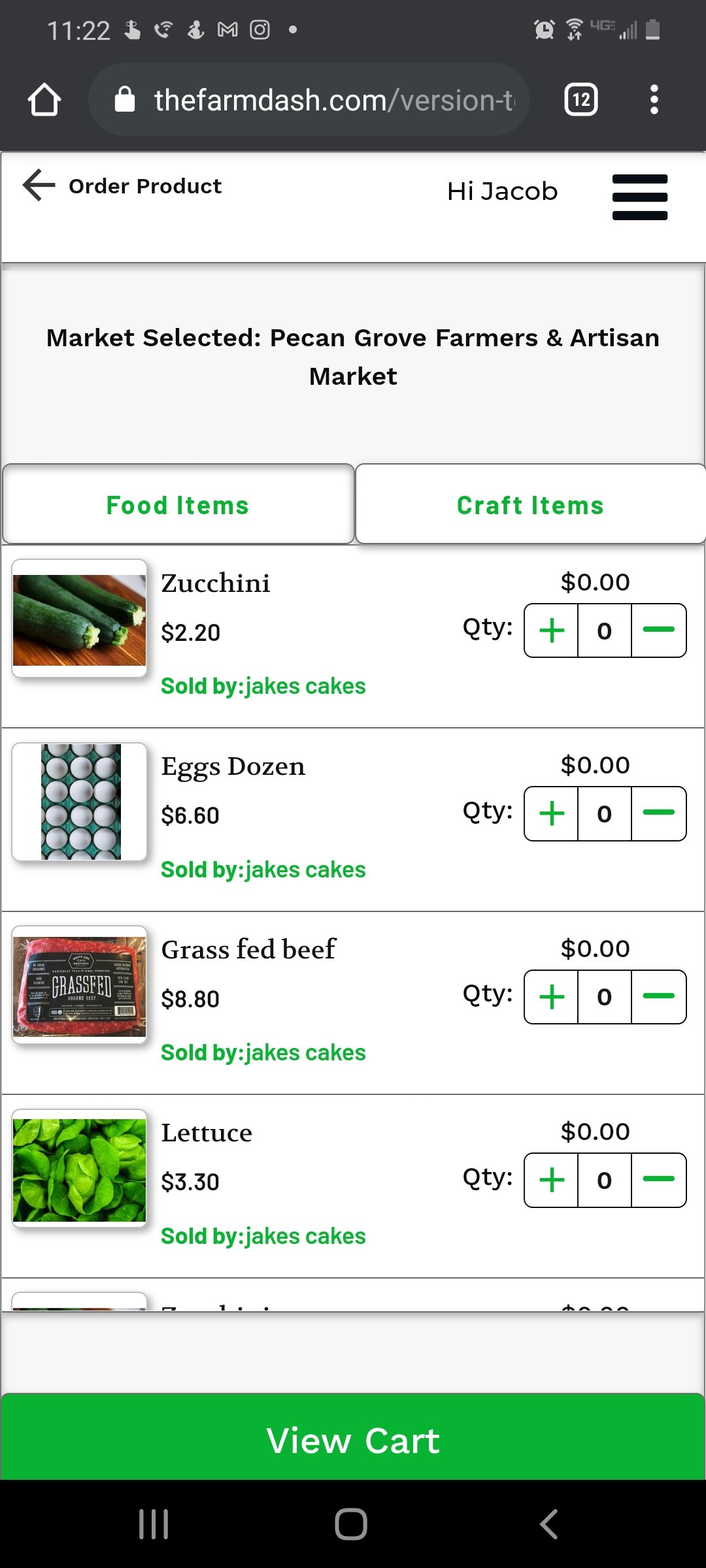Screen dimensions: 706x1568
Task: Go to the browser home page
Action: (44, 100)
